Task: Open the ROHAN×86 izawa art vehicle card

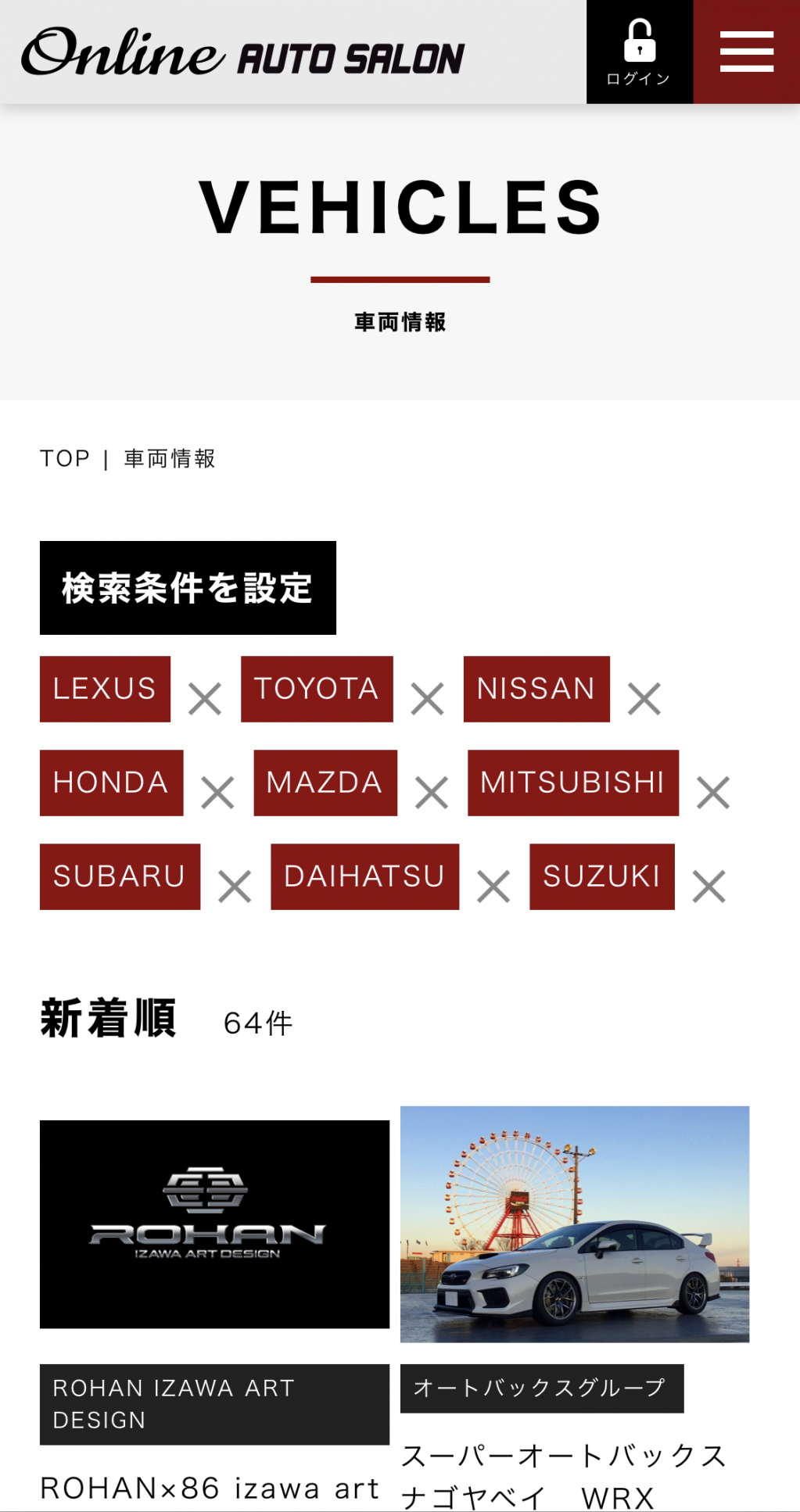Action: point(214,1224)
